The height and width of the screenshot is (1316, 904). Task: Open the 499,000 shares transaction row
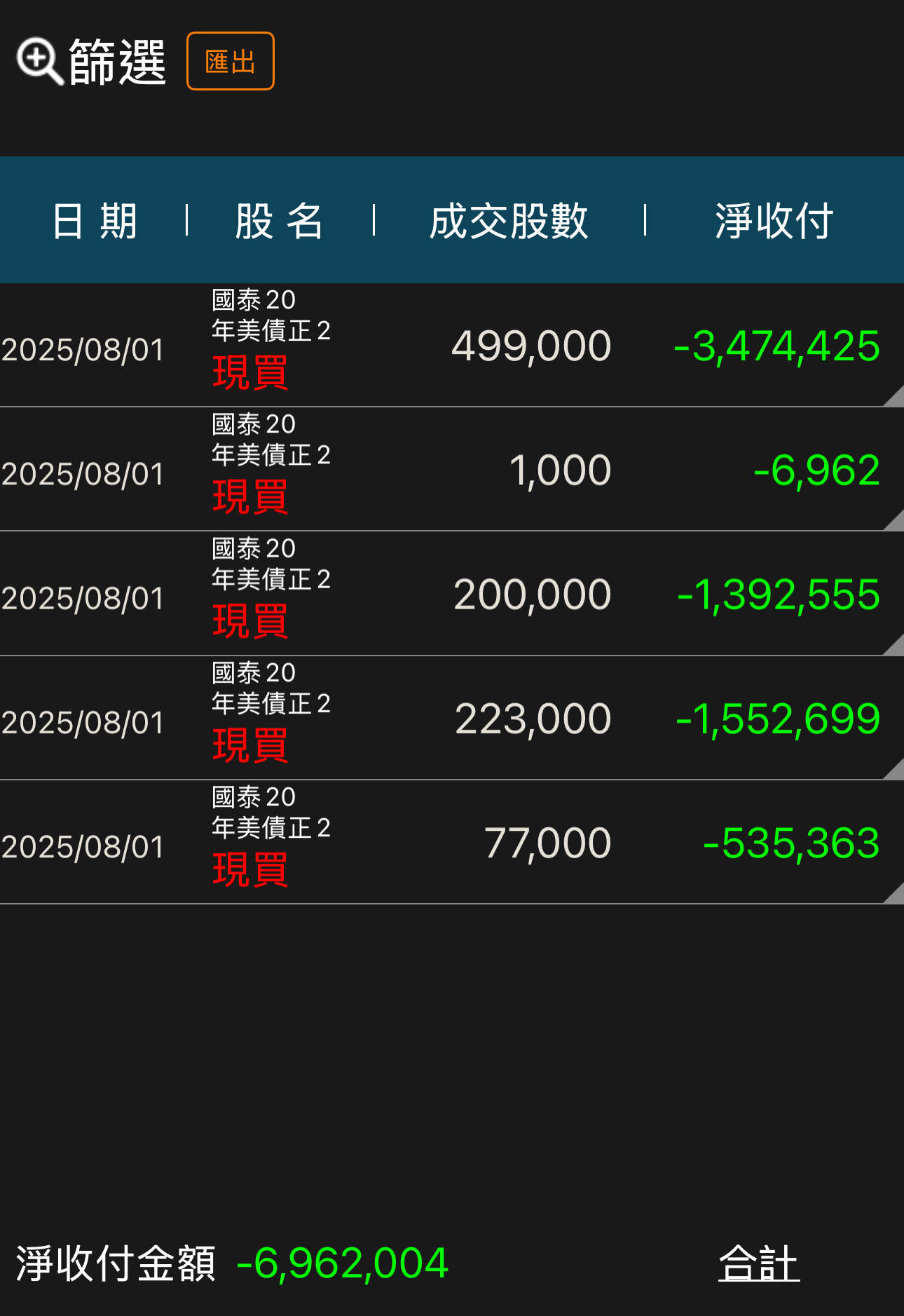(x=451, y=346)
